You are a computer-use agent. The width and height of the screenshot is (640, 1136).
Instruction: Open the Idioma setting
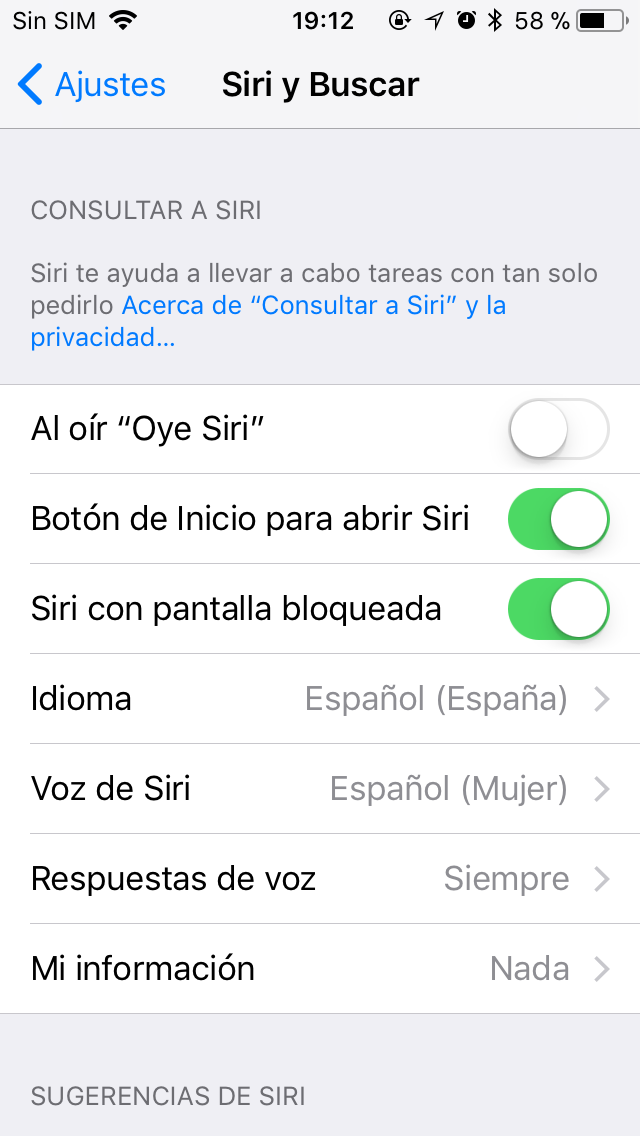(320, 698)
